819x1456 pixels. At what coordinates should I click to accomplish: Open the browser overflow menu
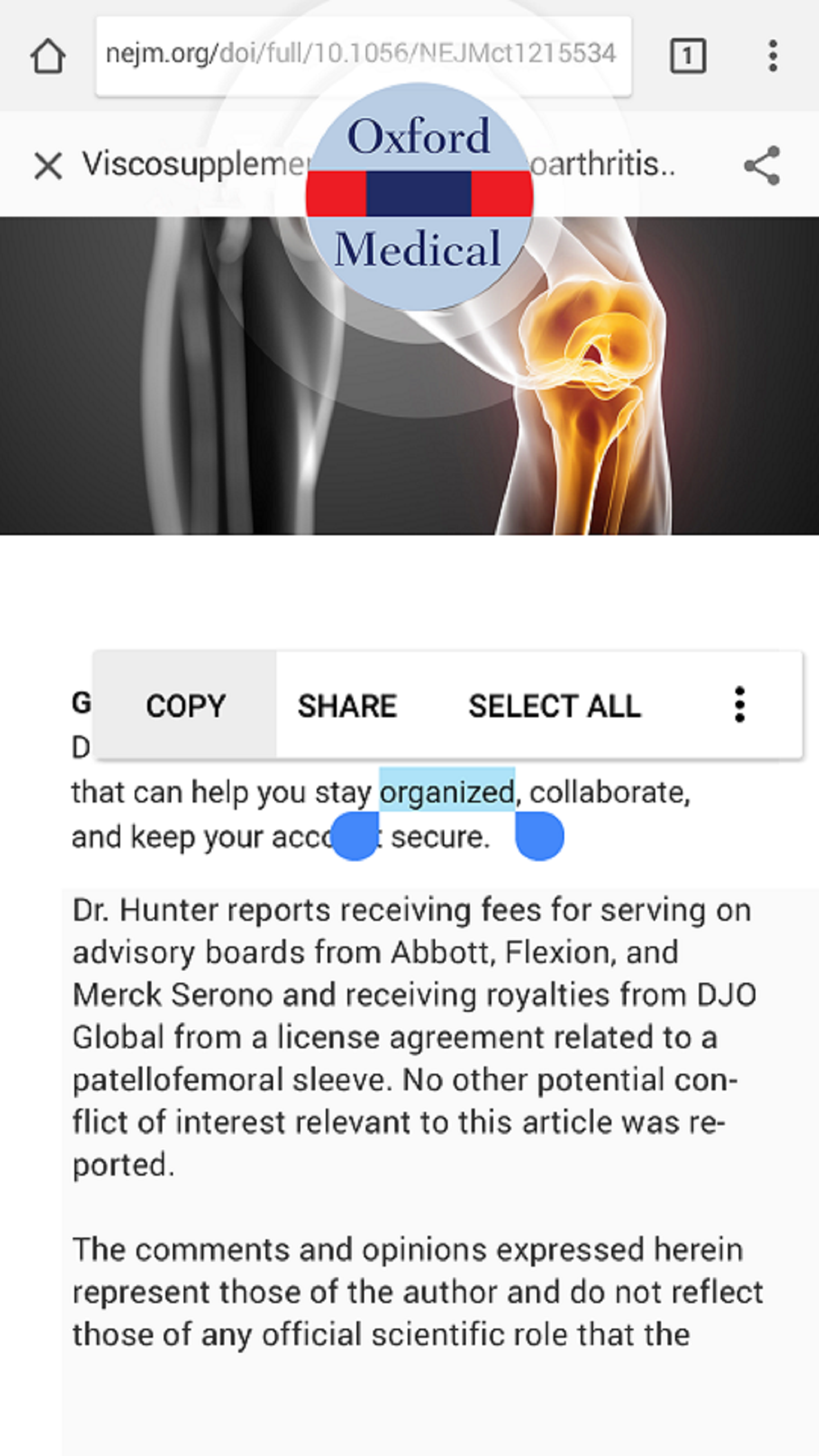(x=772, y=56)
